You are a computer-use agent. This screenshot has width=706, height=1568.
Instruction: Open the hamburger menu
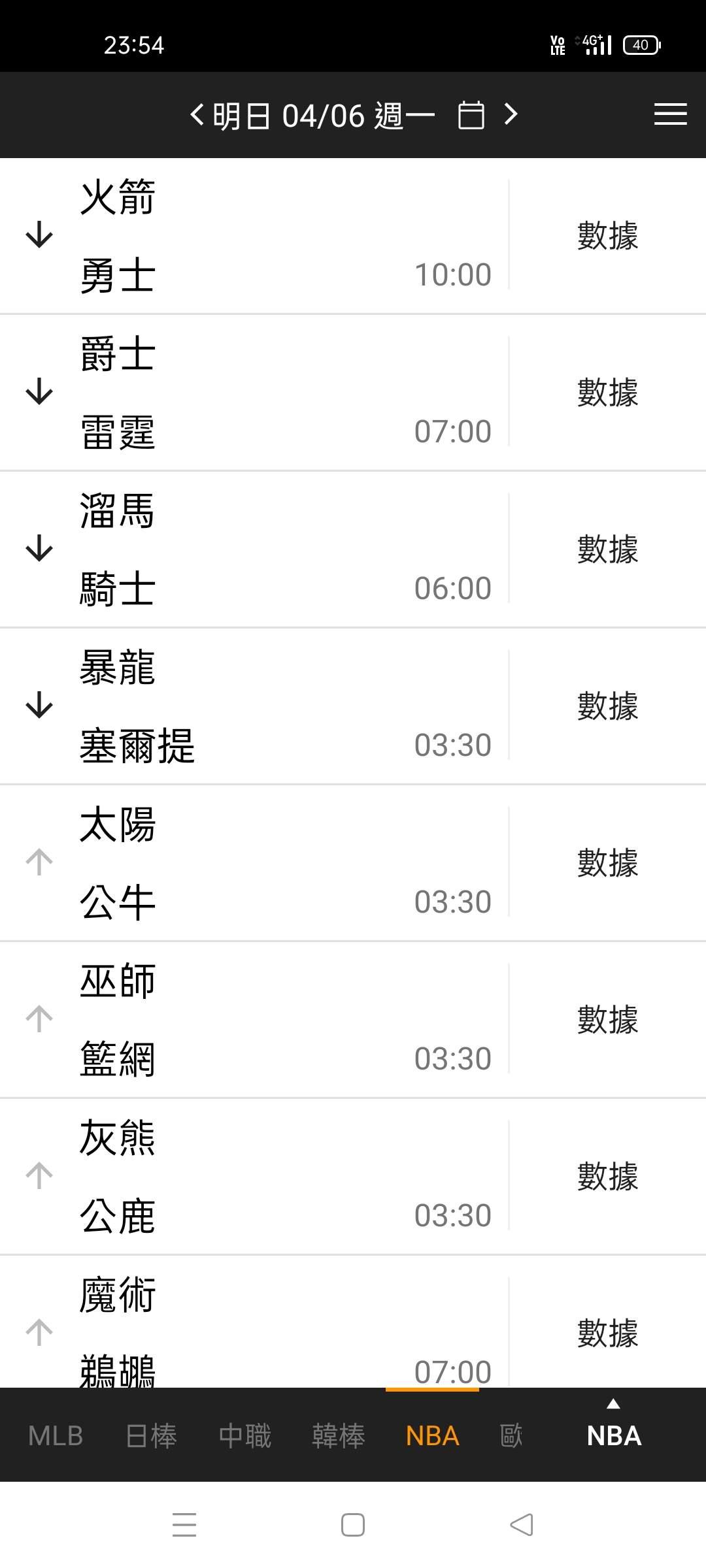670,115
